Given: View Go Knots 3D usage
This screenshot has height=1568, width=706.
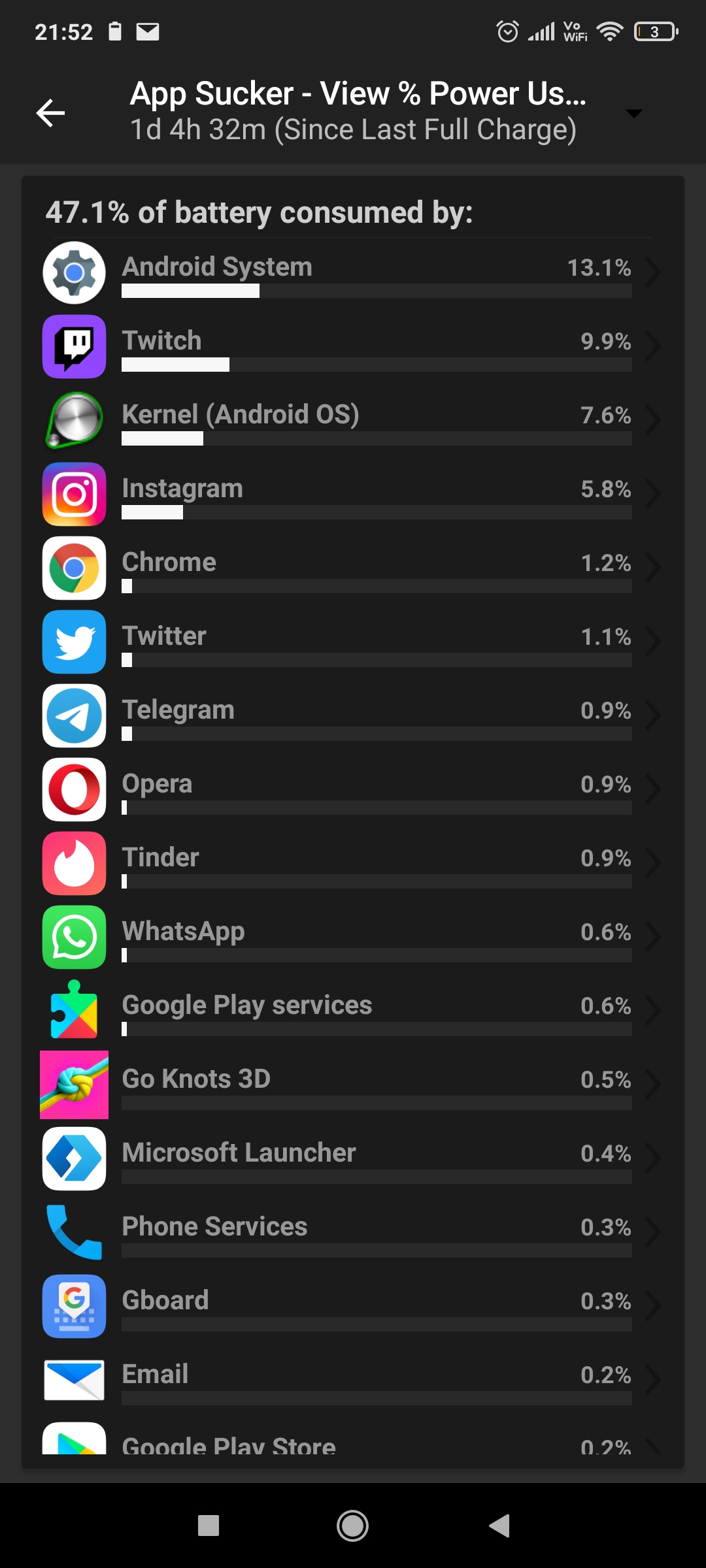Looking at the screenshot, I should coord(353,1085).
